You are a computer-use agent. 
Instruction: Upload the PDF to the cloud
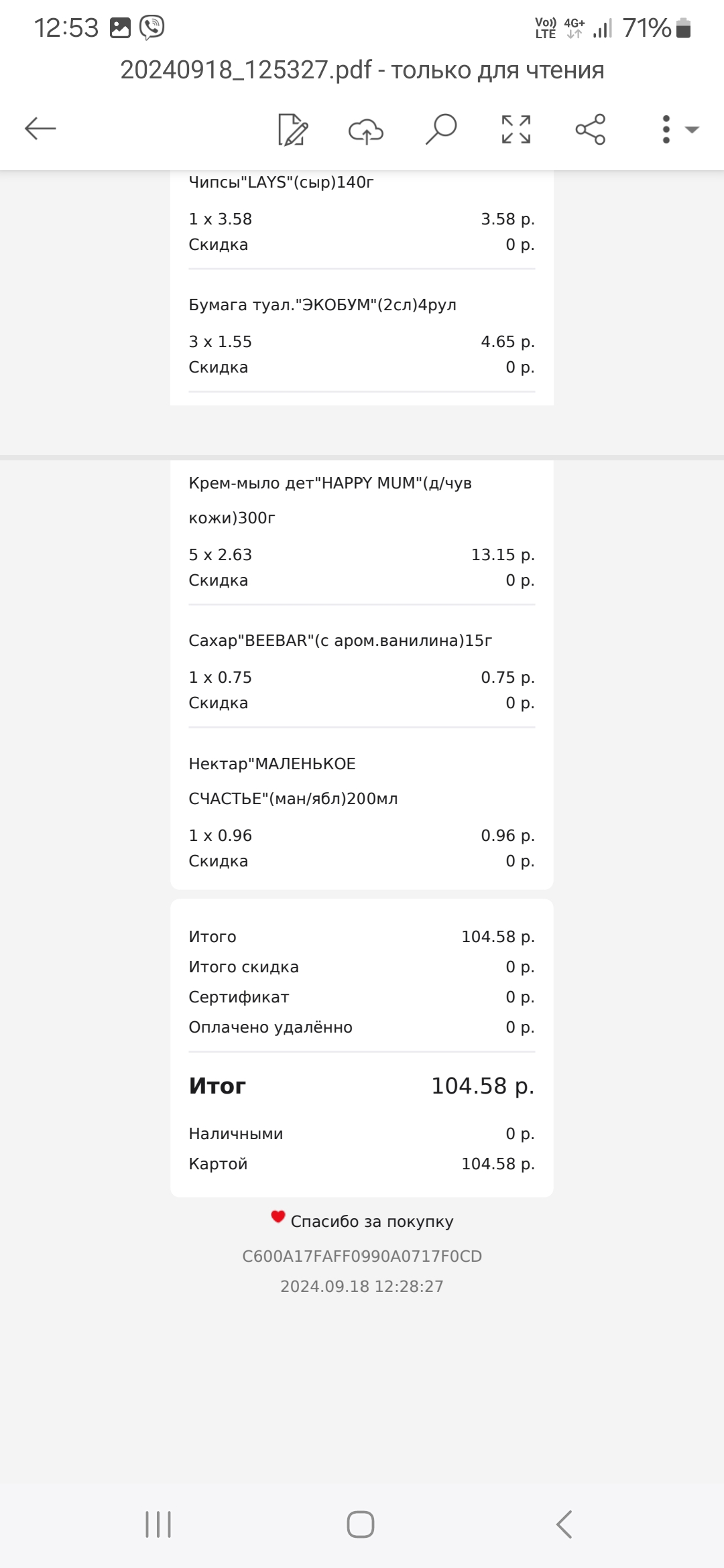click(366, 130)
